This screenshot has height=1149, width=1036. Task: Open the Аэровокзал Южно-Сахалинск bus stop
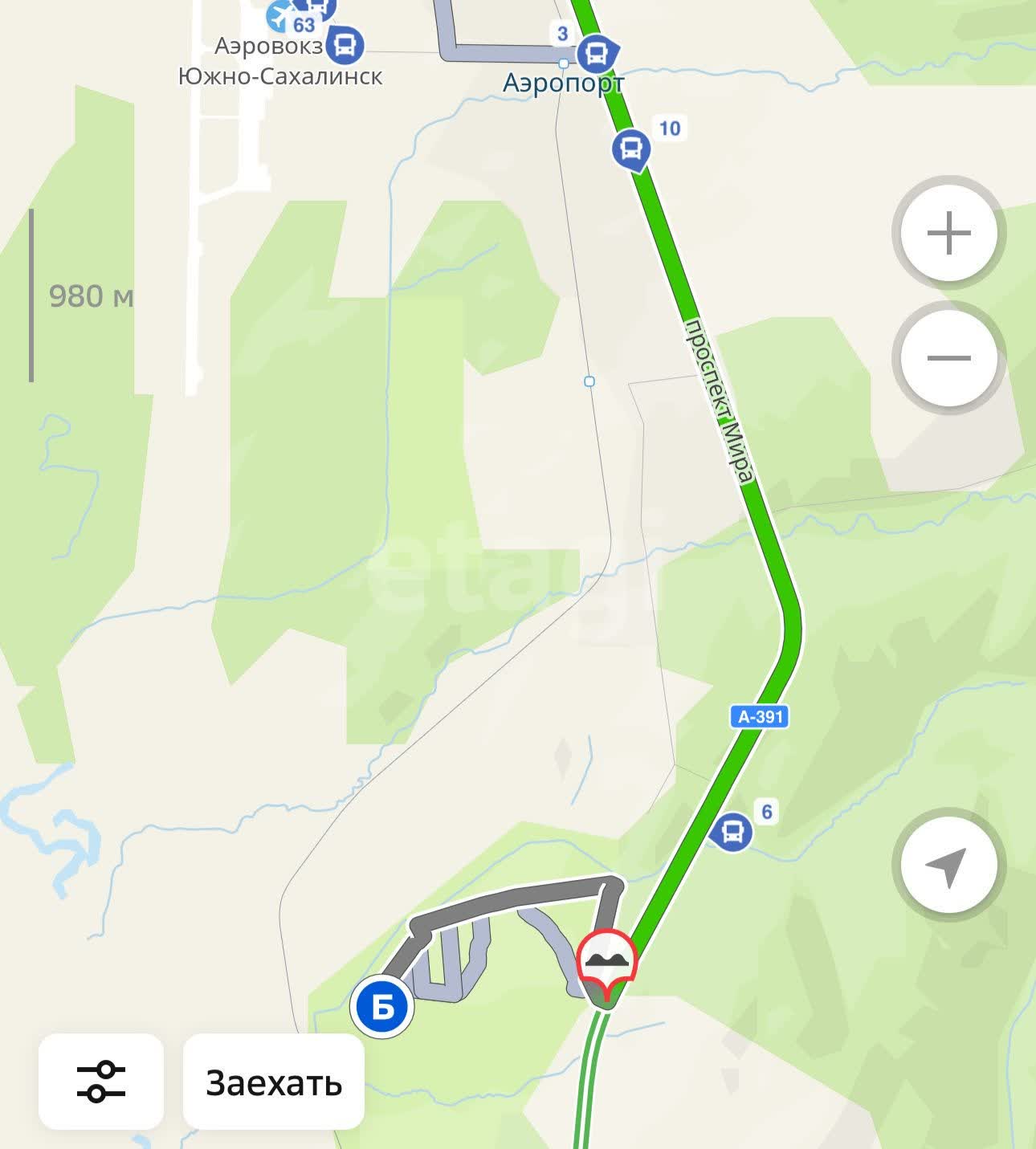pos(345,45)
